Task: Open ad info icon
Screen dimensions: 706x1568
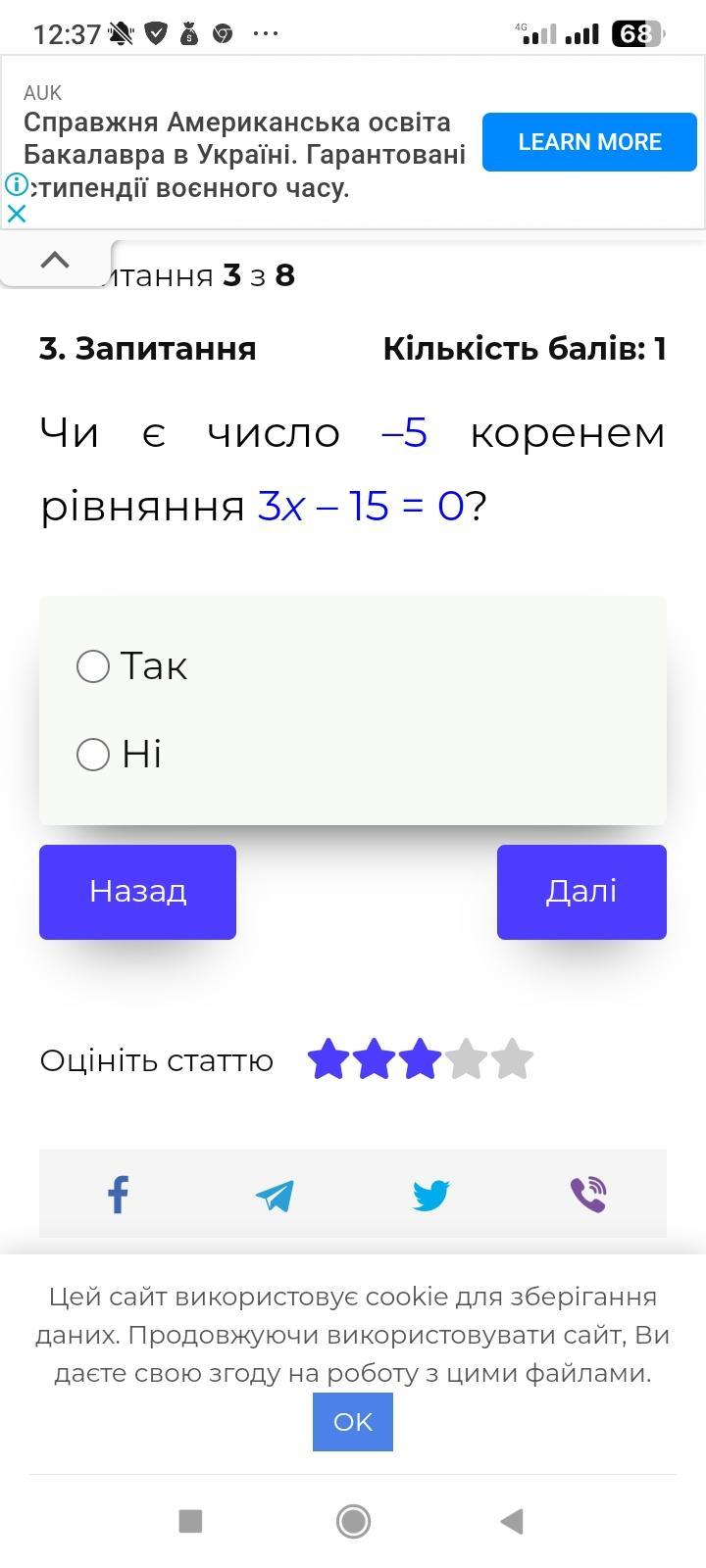Action: (16, 184)
